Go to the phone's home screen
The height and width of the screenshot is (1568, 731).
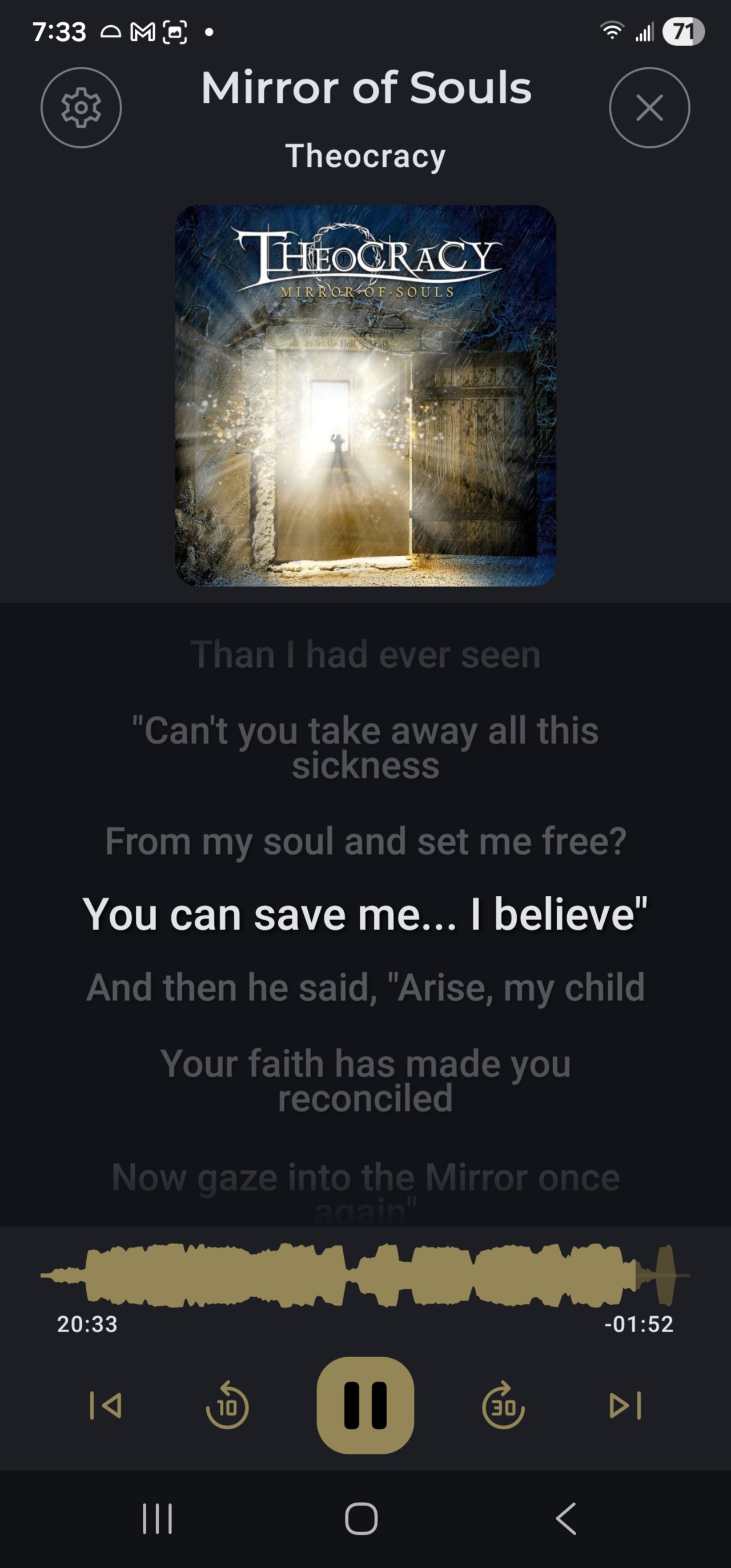362,1518
